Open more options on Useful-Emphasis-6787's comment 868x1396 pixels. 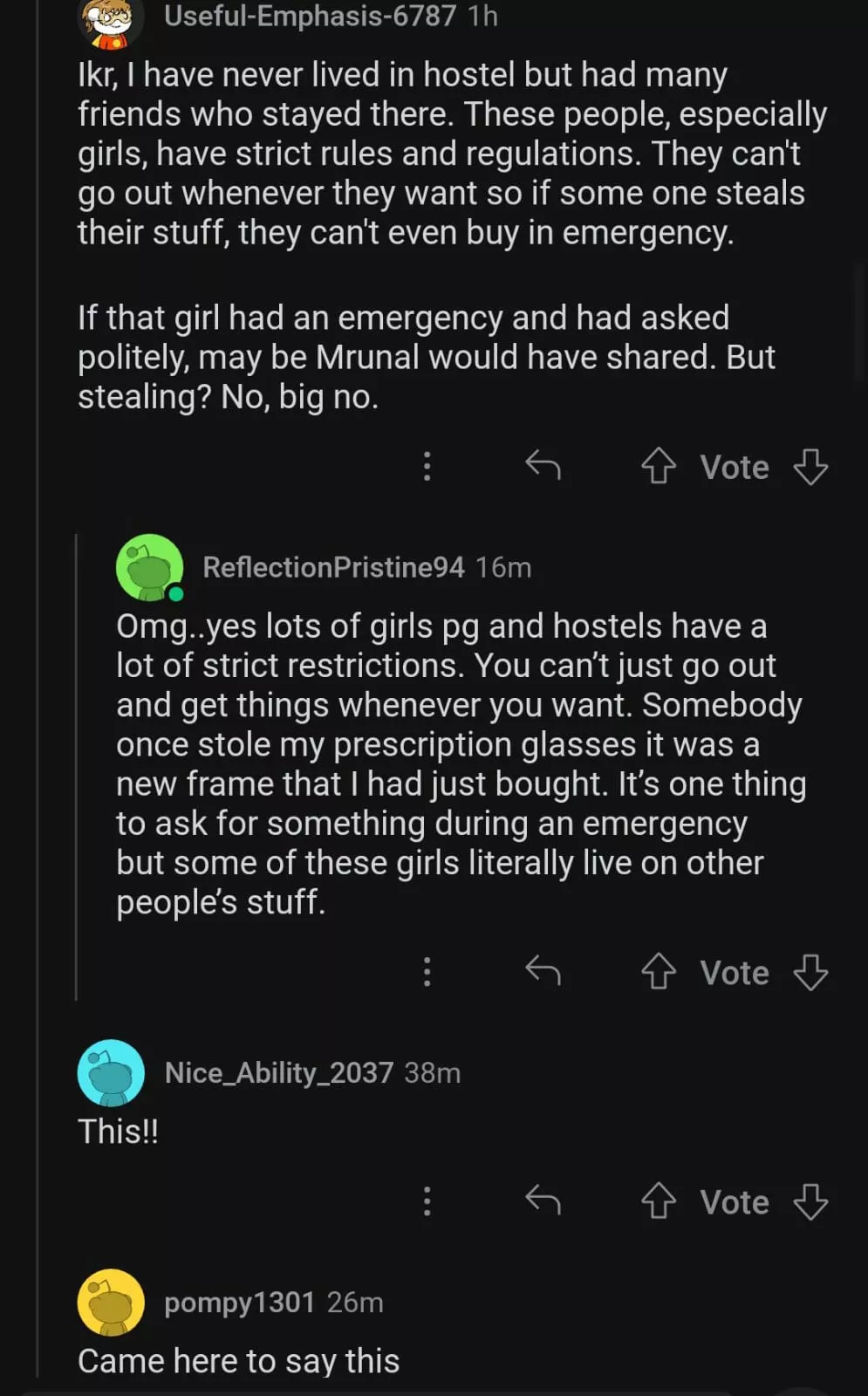click(x=427, y=466)
